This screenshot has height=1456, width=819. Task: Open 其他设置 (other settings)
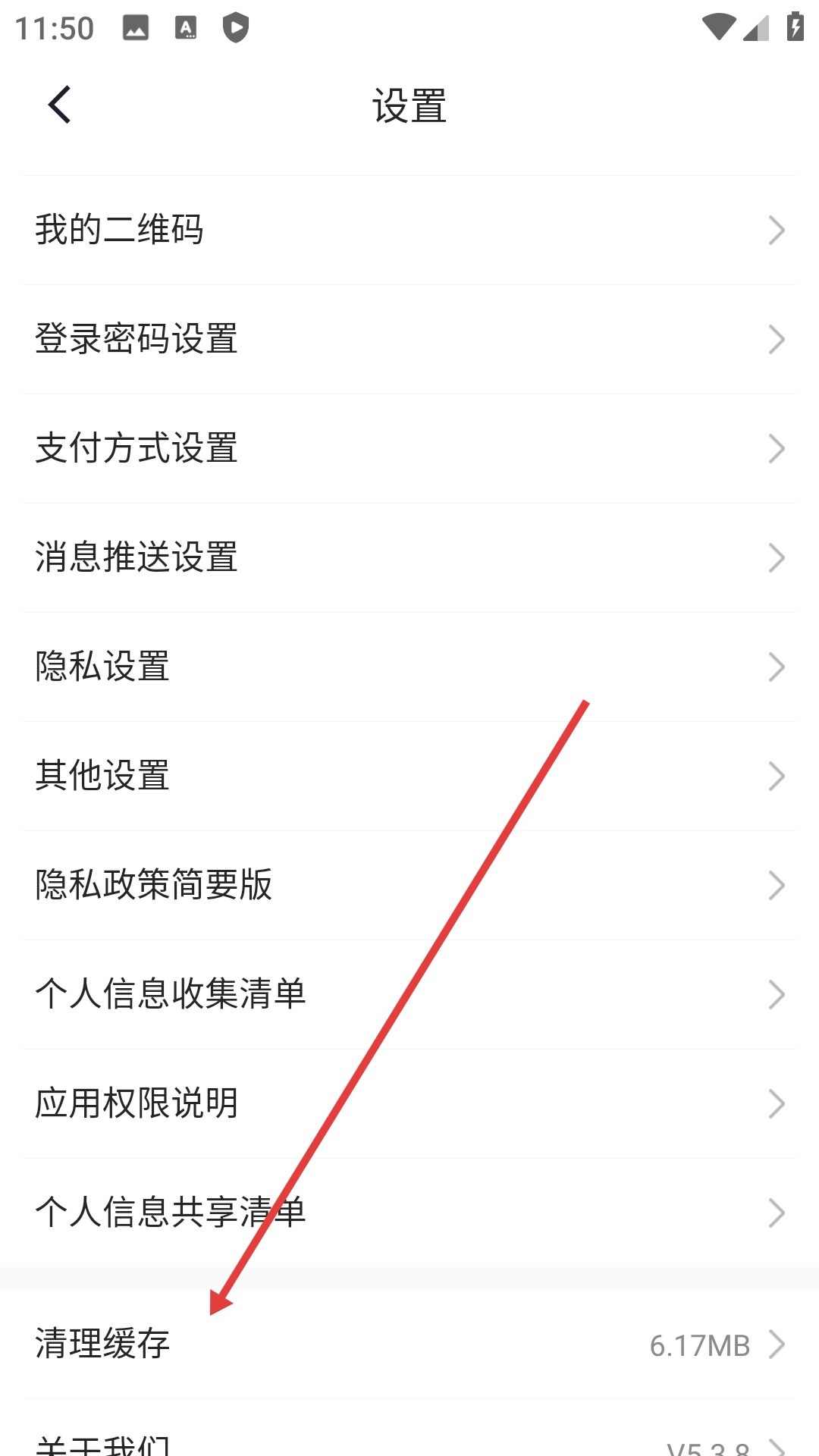pos(409,776)
